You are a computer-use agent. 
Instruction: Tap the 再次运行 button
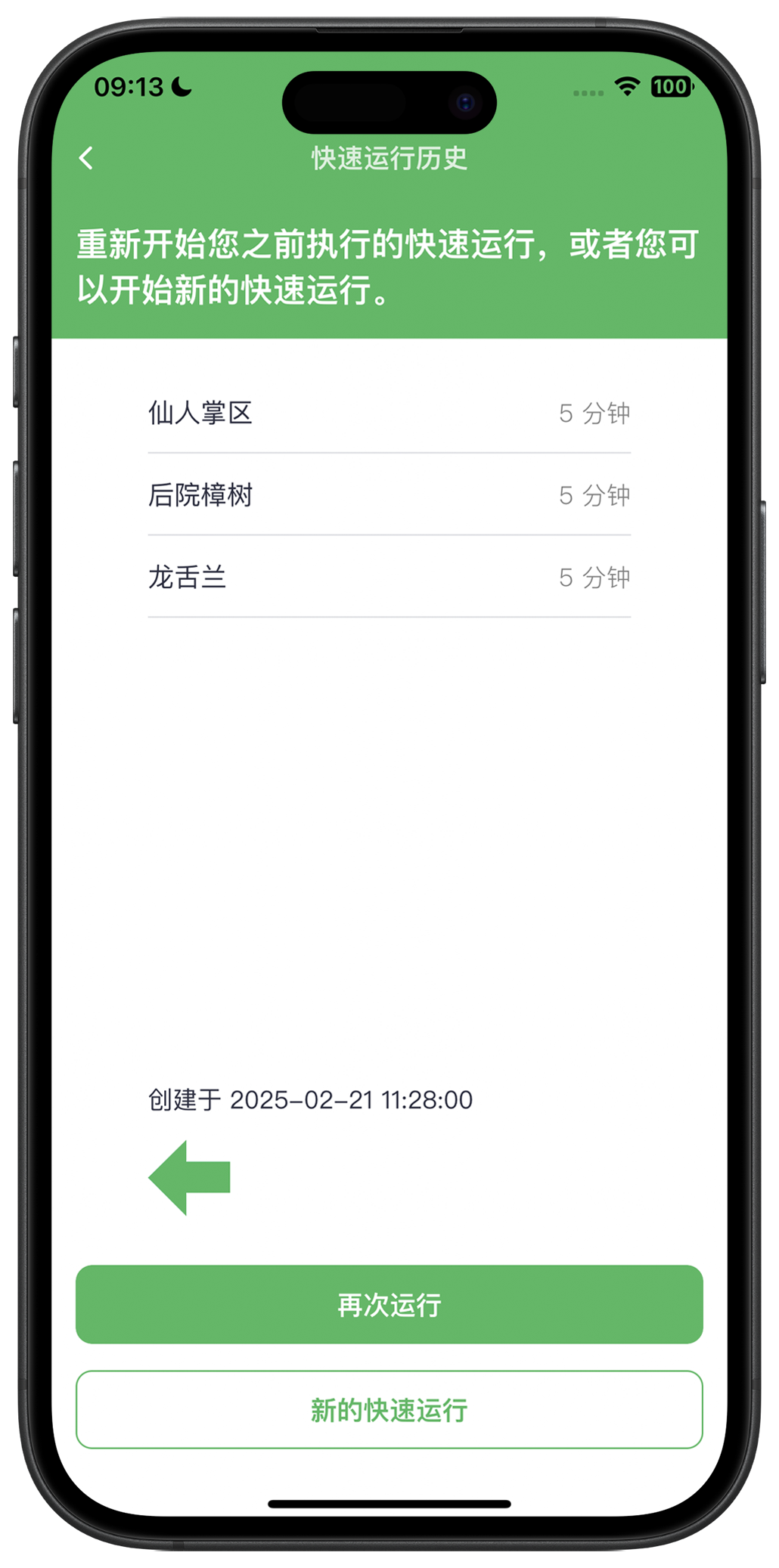389,1304
